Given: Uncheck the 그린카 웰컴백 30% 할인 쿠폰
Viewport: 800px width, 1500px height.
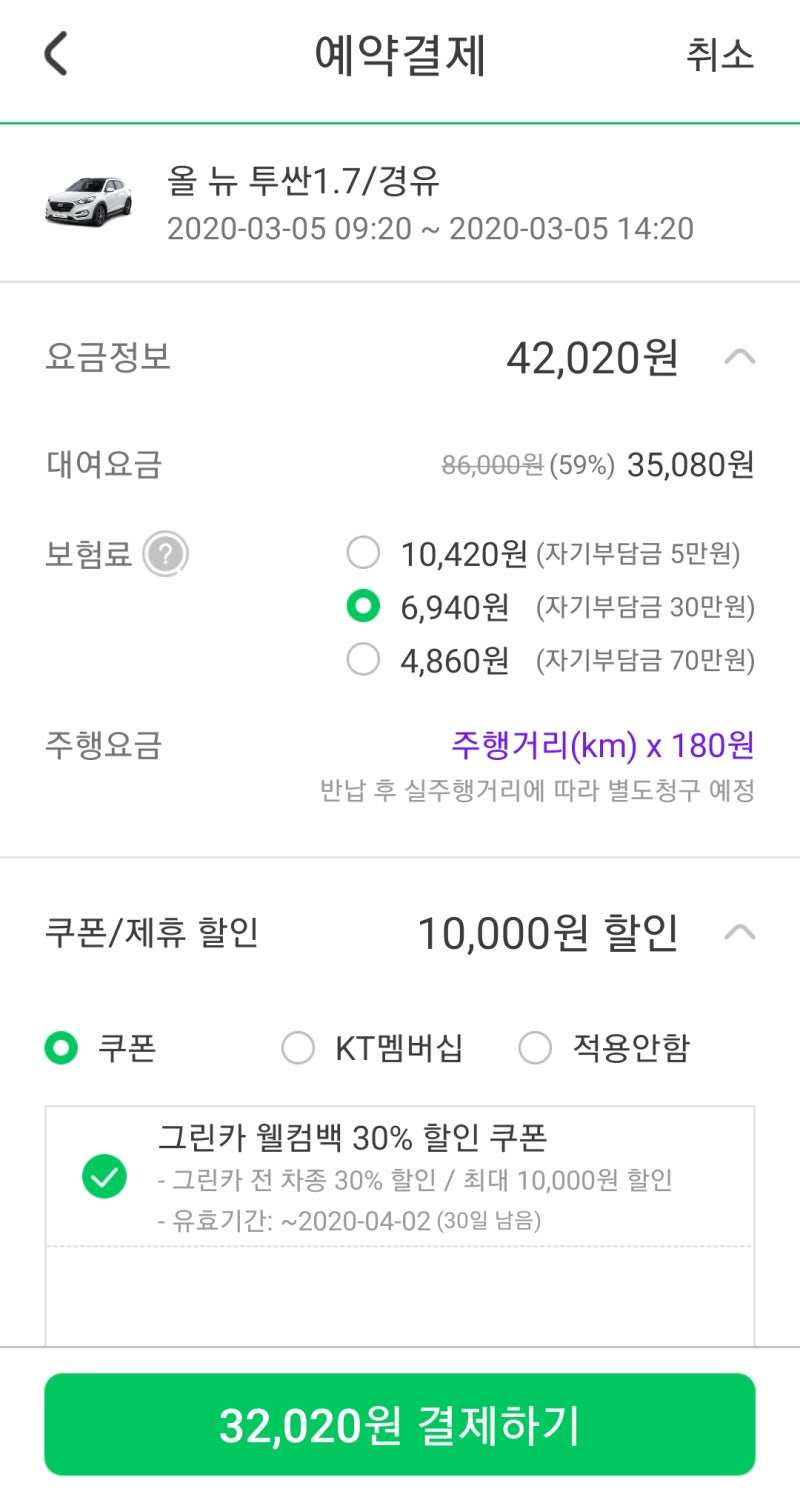Looking at the screenshot, I should tap(104, 1176).
